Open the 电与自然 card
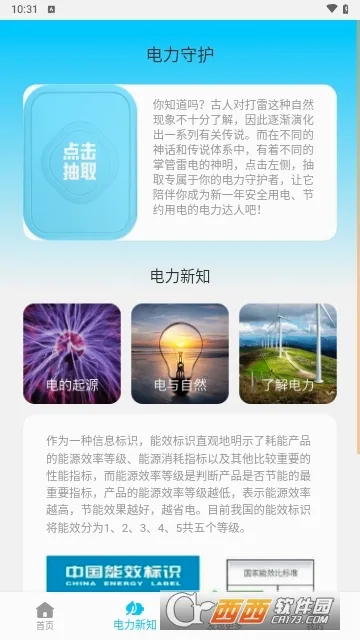360x640 pixels. tap(180, 353)
